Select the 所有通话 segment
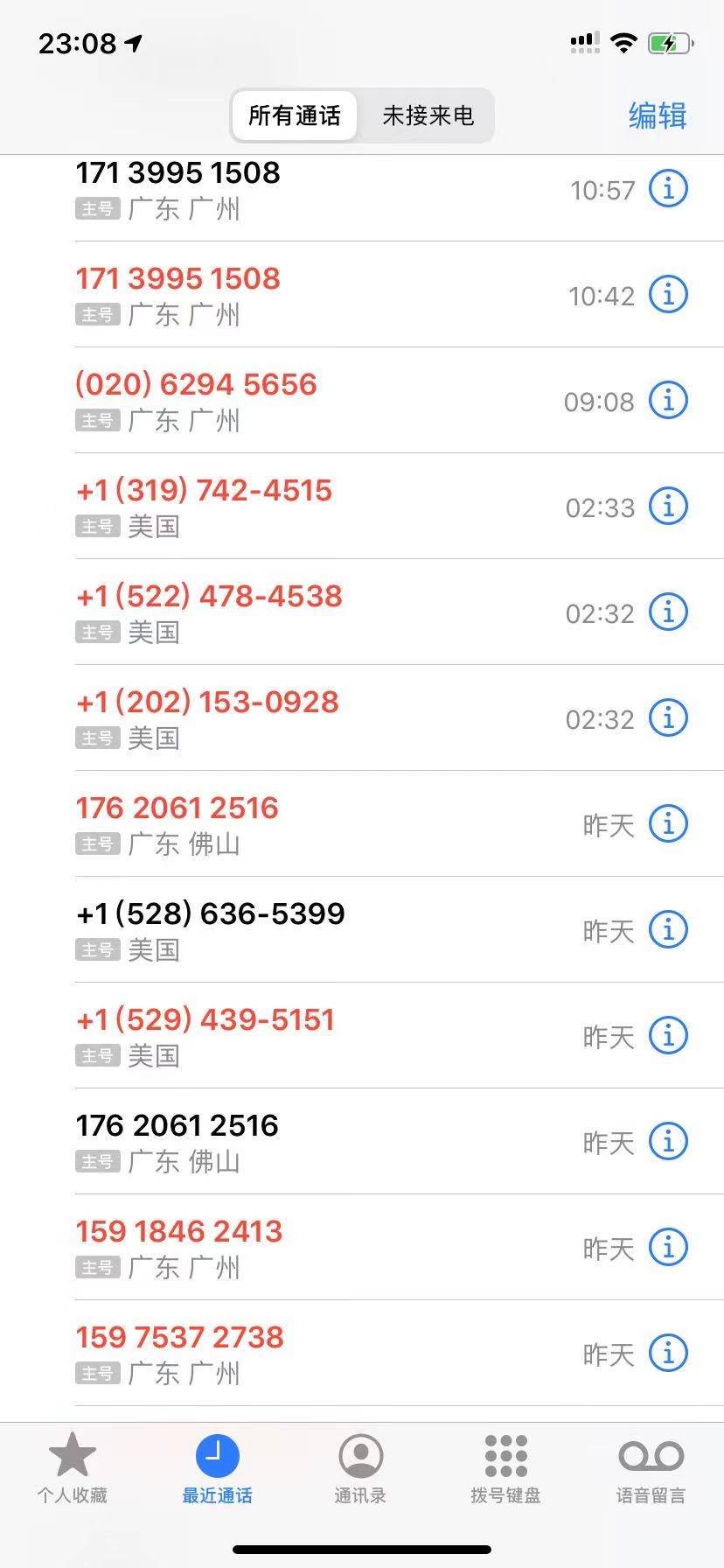 (295, 115)
